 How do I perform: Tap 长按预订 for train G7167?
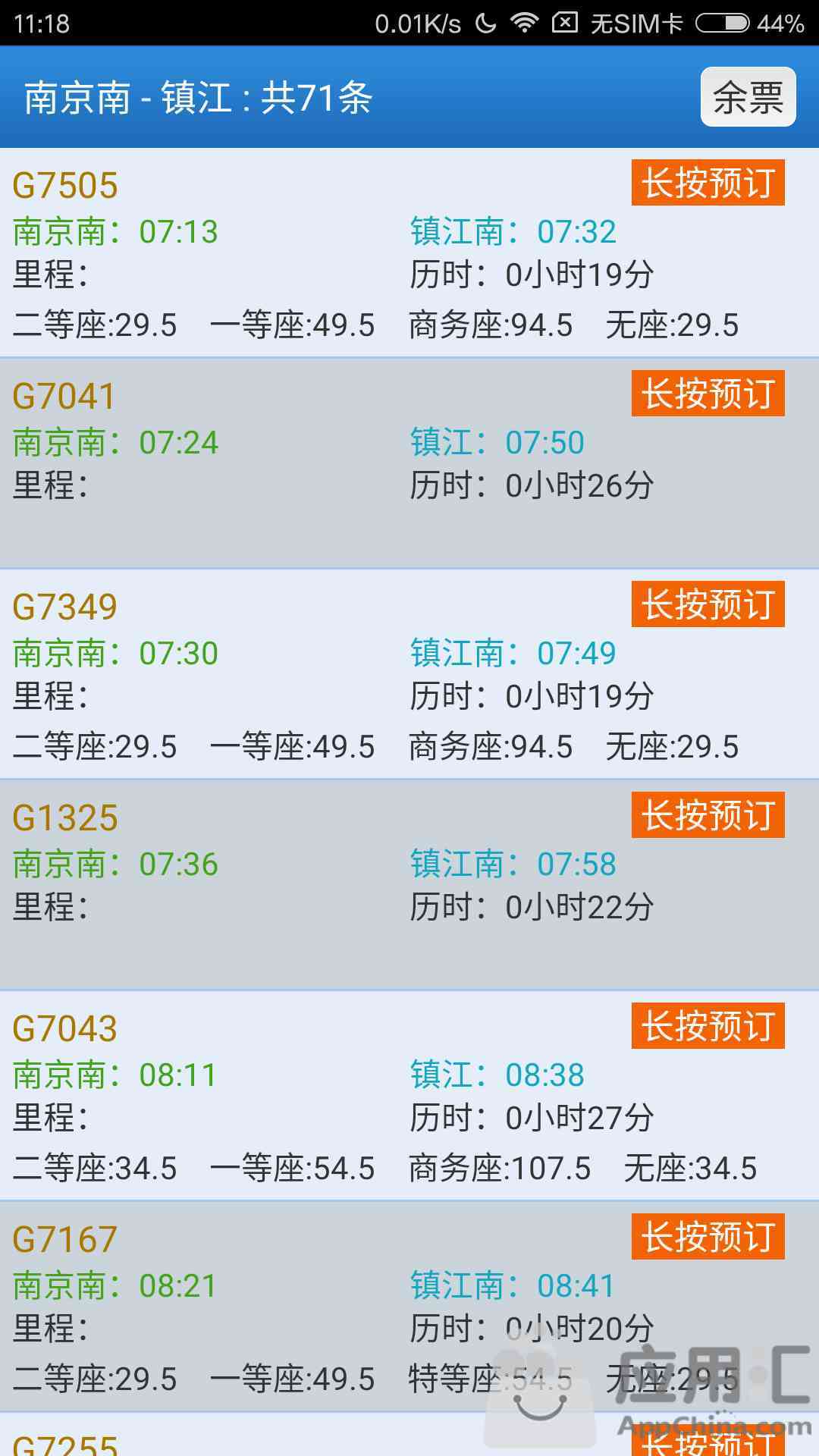pyautogui.click(x=708, y=1237)
